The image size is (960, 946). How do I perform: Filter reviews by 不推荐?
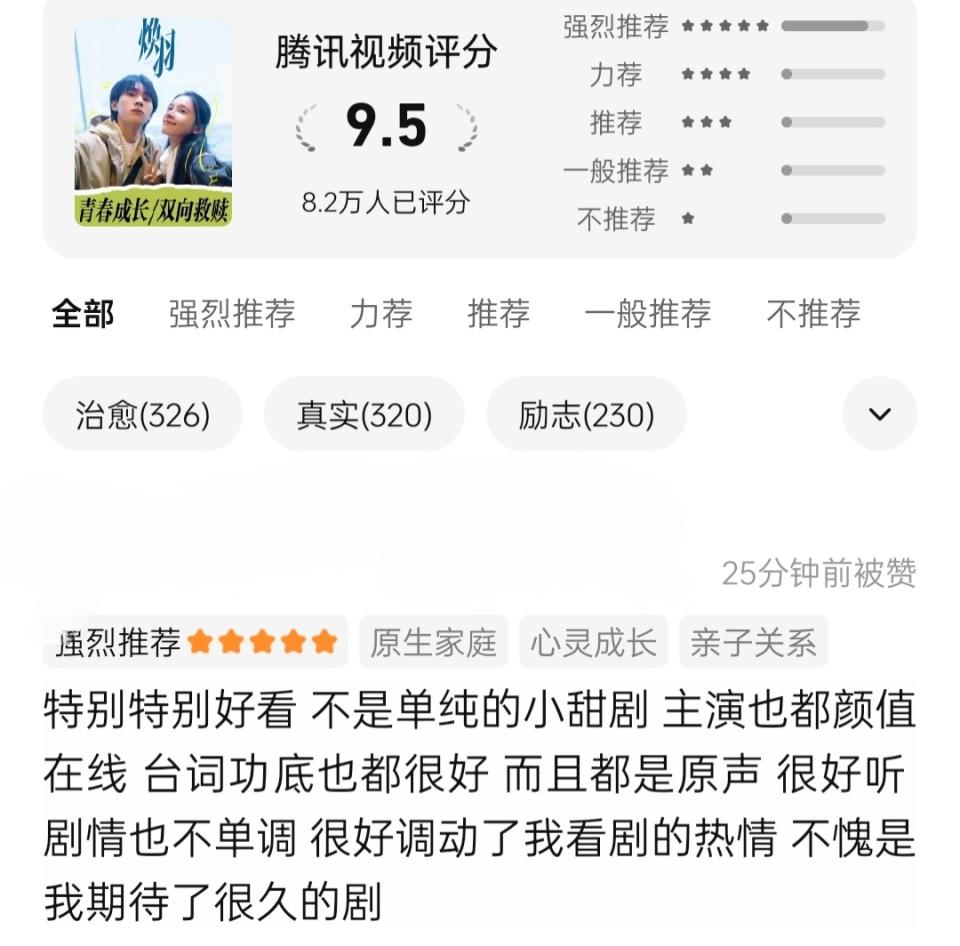pos(813,314)
